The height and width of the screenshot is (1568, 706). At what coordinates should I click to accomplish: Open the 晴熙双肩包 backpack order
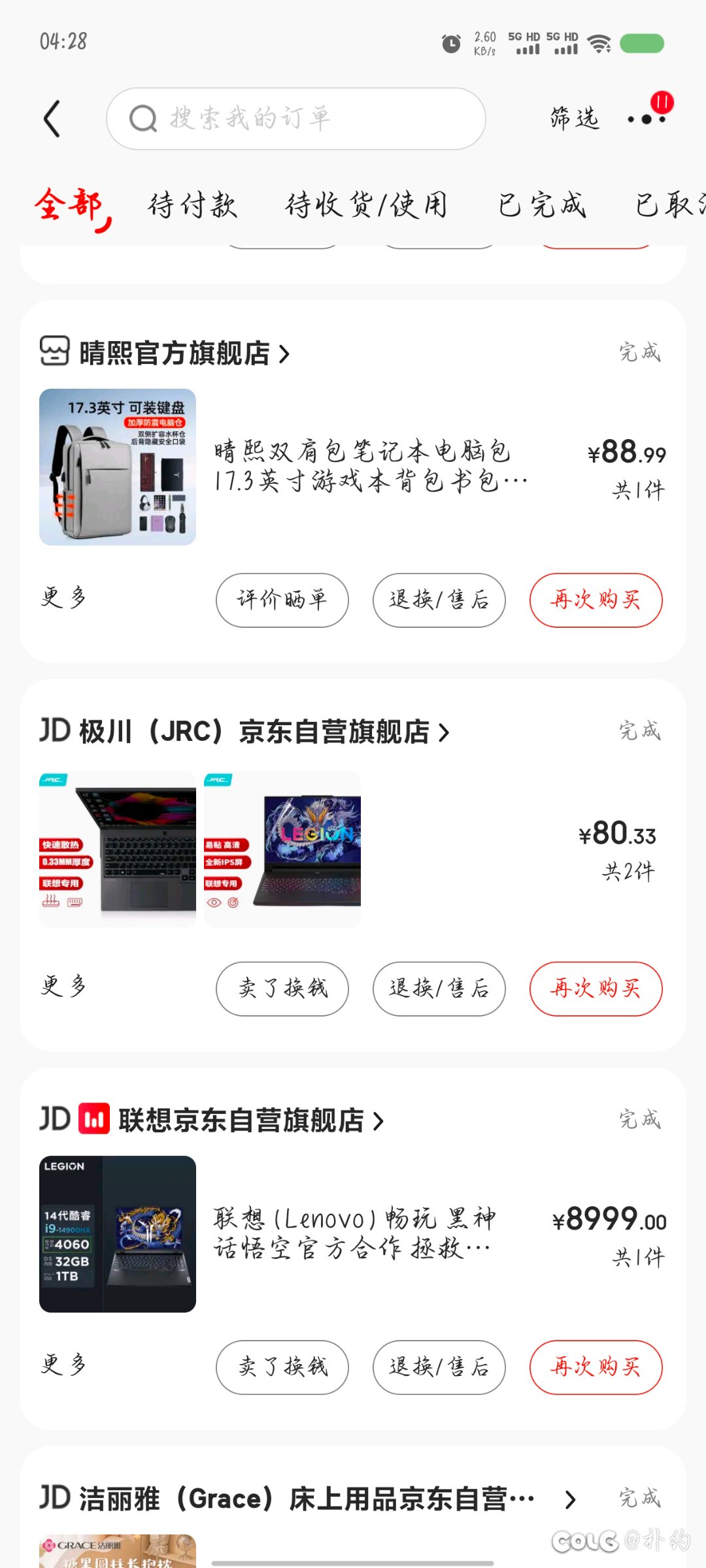(353, 467)
